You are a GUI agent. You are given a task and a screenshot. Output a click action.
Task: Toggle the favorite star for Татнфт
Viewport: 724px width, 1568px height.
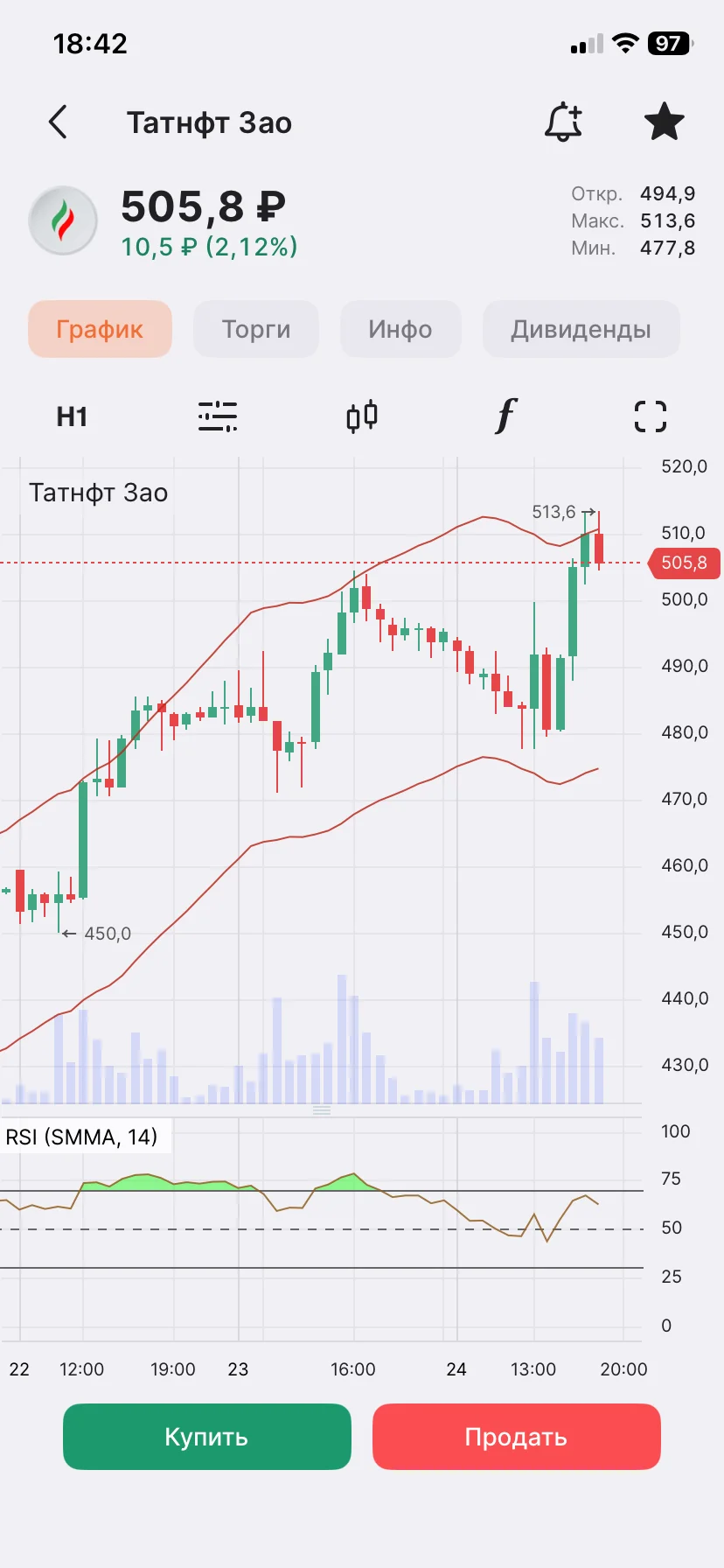665,122
